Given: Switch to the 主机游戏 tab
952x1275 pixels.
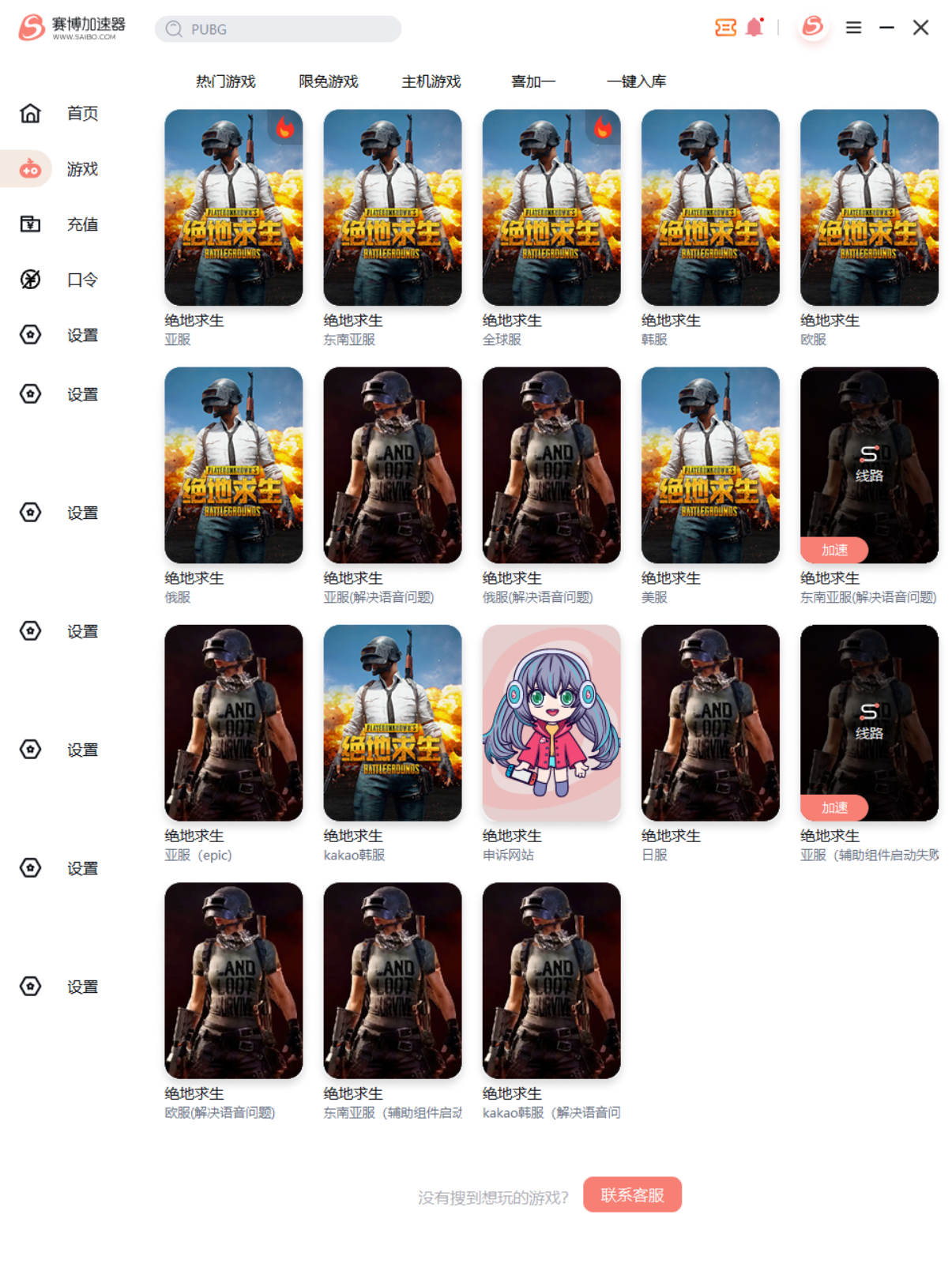Looking at the screenshot, I should pos(431,81).
